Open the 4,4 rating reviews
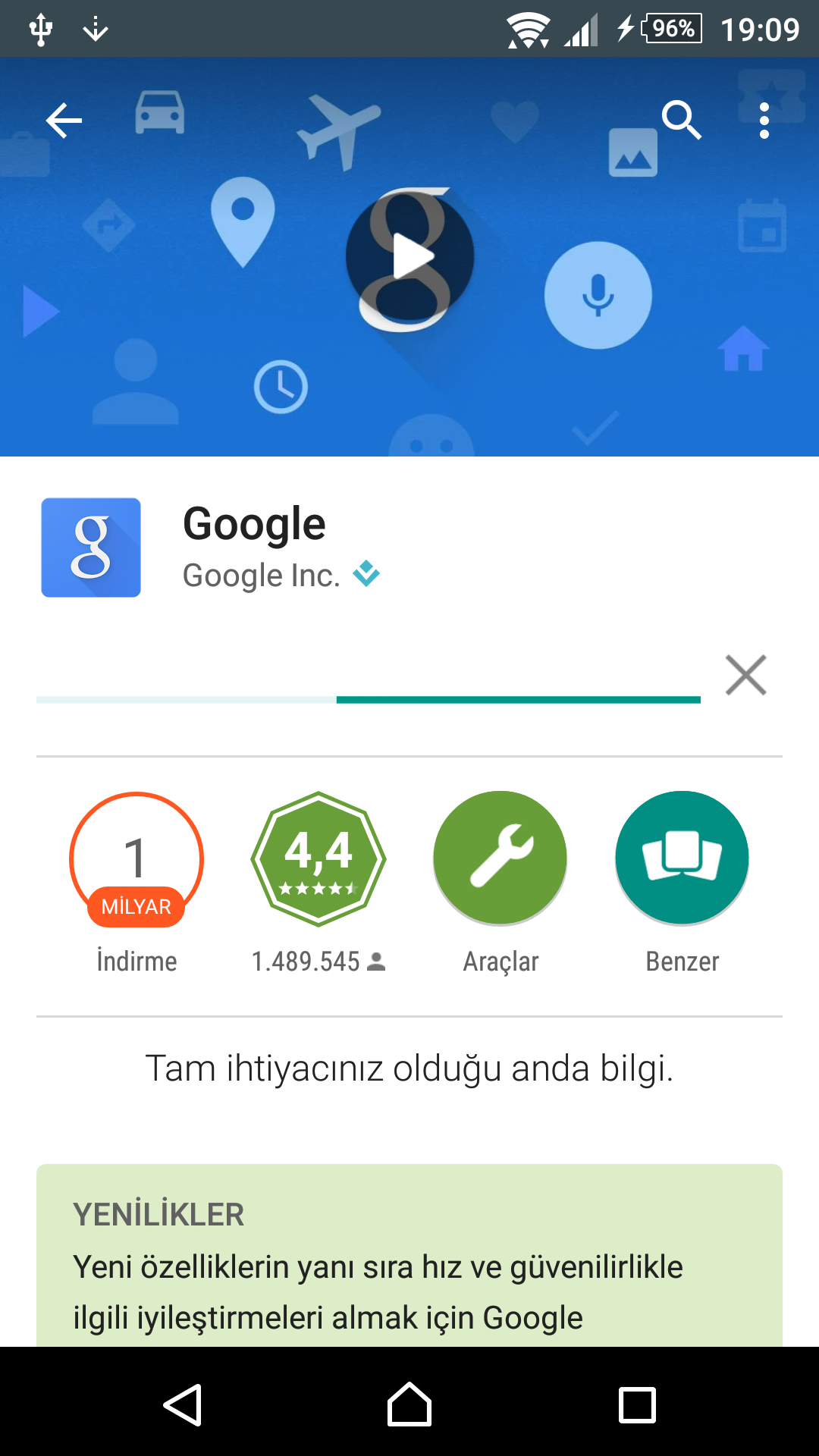The width and height of the screenshot is (819, 1456). (318, 858)
